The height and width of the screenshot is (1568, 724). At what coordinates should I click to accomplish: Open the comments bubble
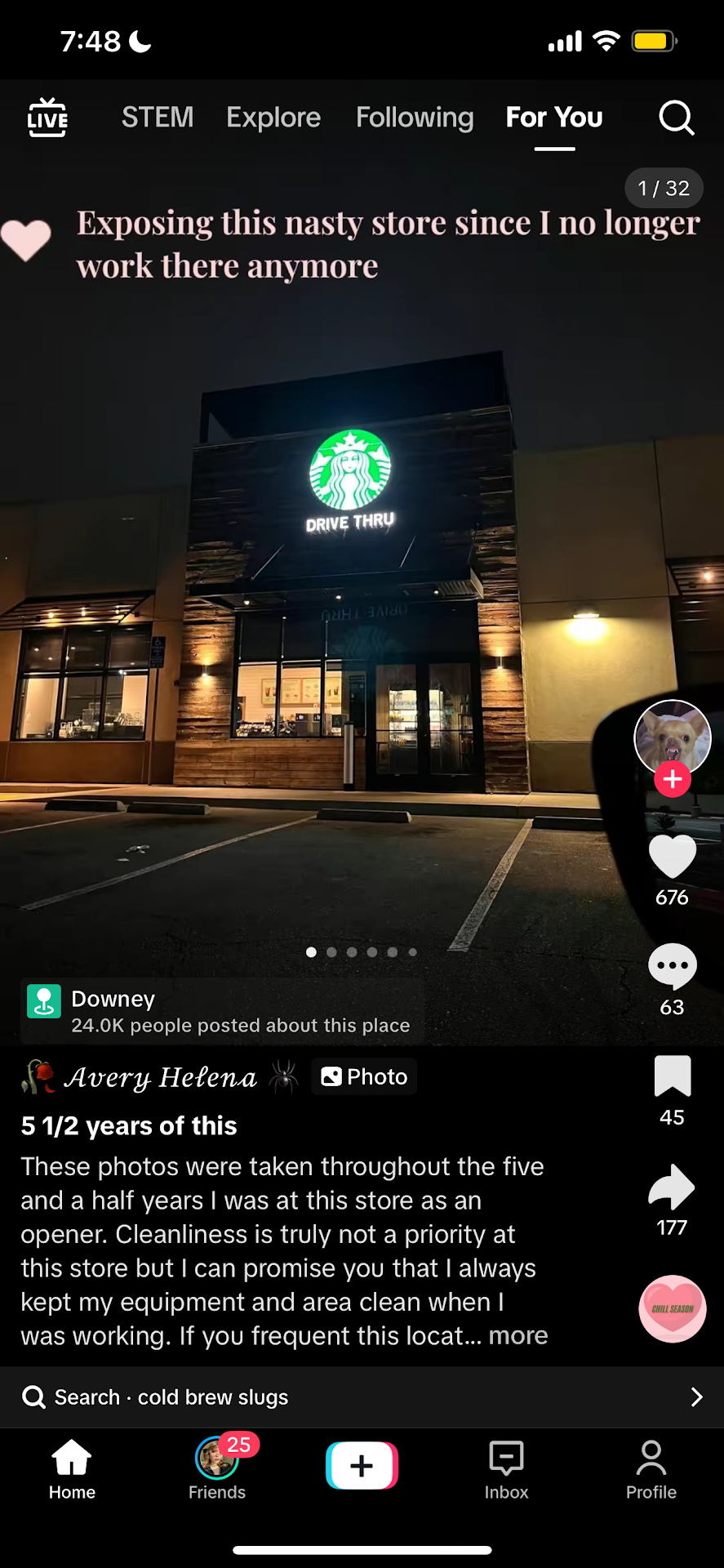coord(672,967)
